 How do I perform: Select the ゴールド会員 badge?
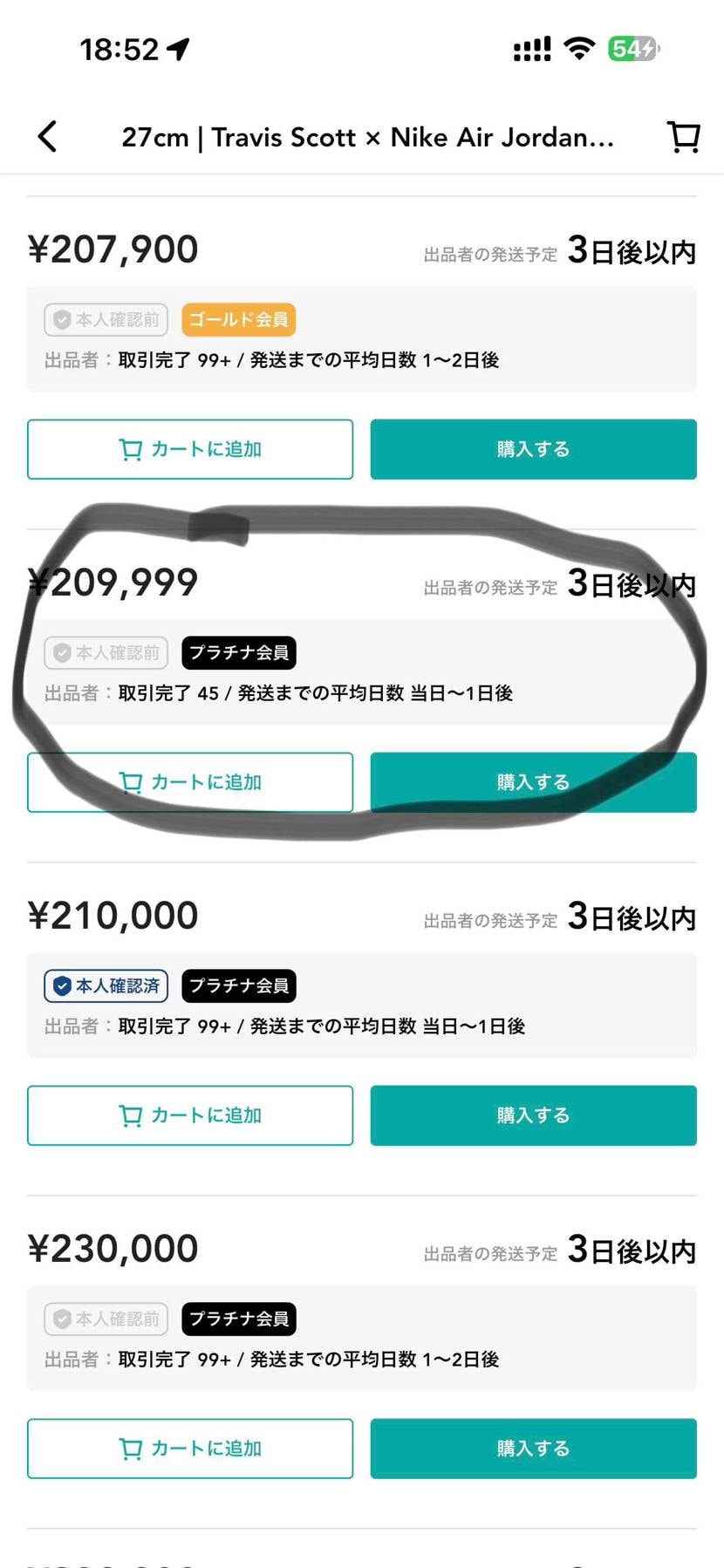[x=238, y=320]
